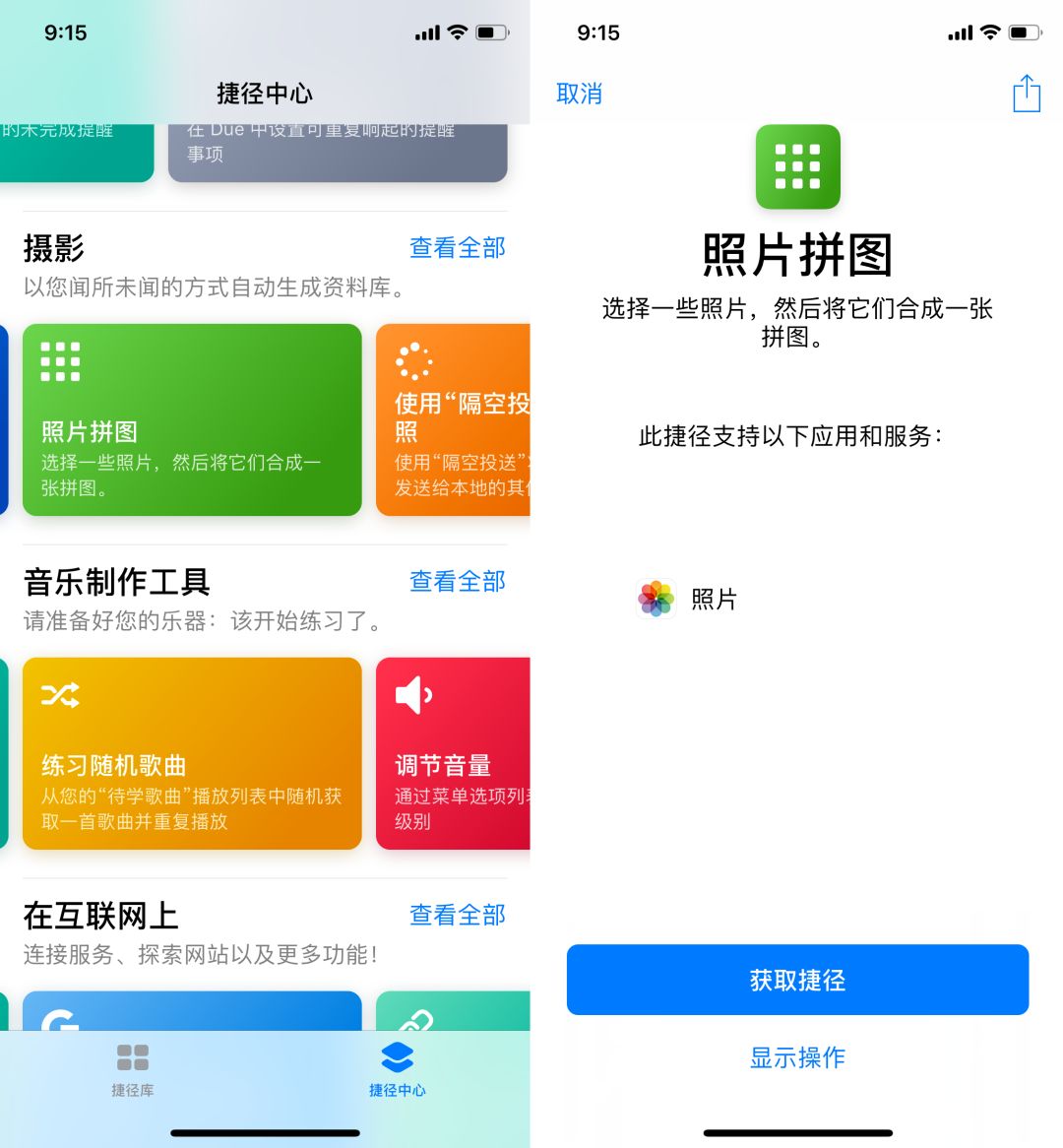Switch to the 捷径库 tab
The image size is (1063, 1148).
(132, 1069)
